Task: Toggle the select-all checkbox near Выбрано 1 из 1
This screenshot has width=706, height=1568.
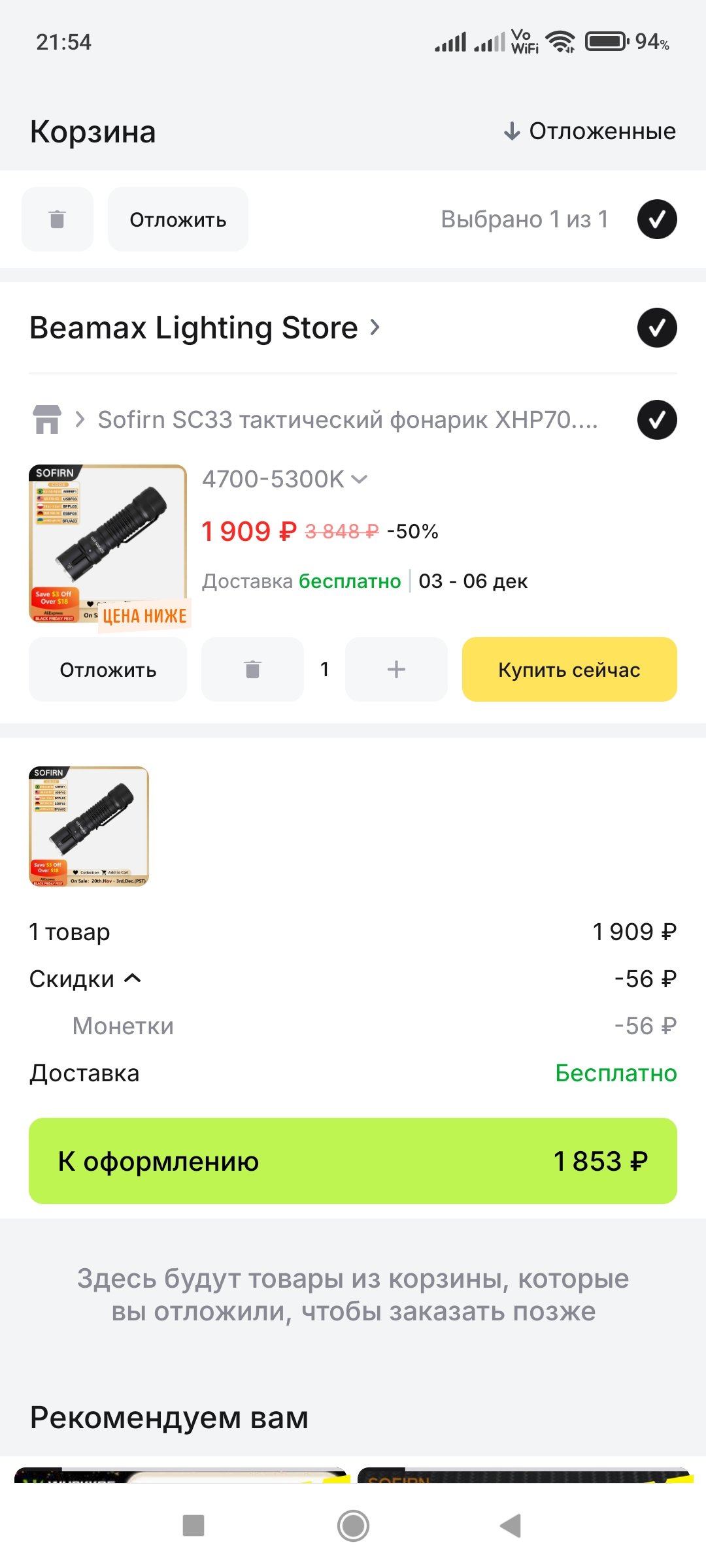Action: [656, 220]
